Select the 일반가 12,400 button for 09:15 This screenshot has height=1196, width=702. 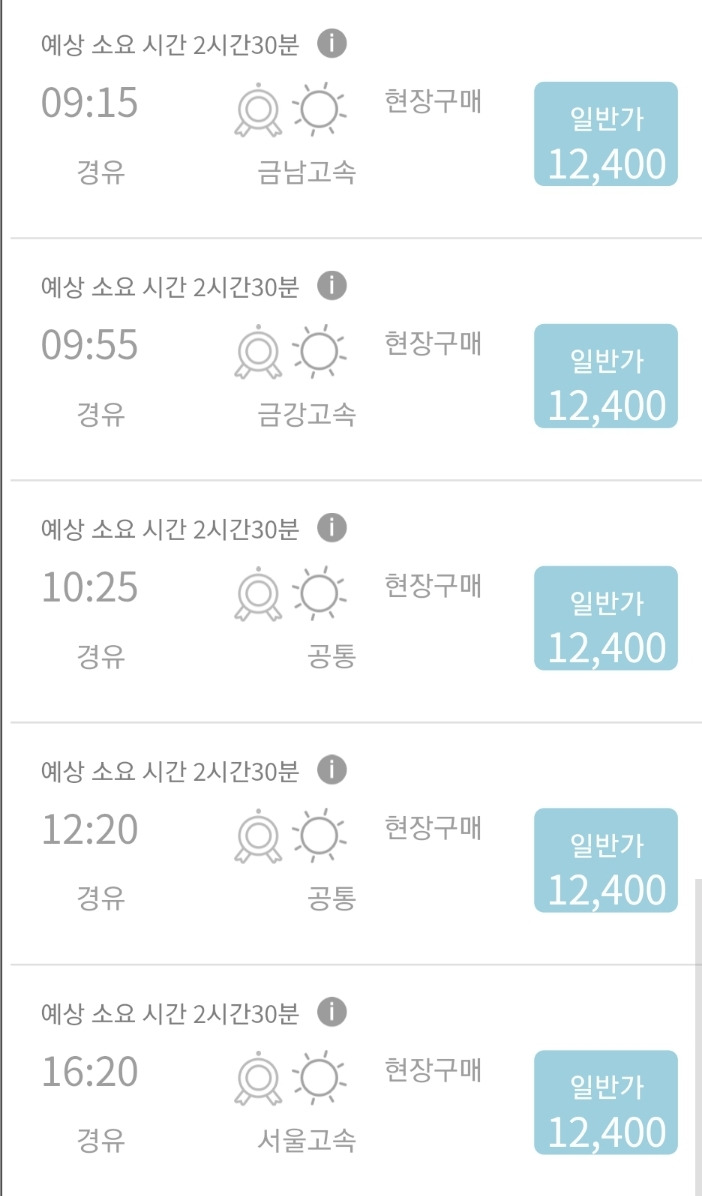tap(606, 134)
